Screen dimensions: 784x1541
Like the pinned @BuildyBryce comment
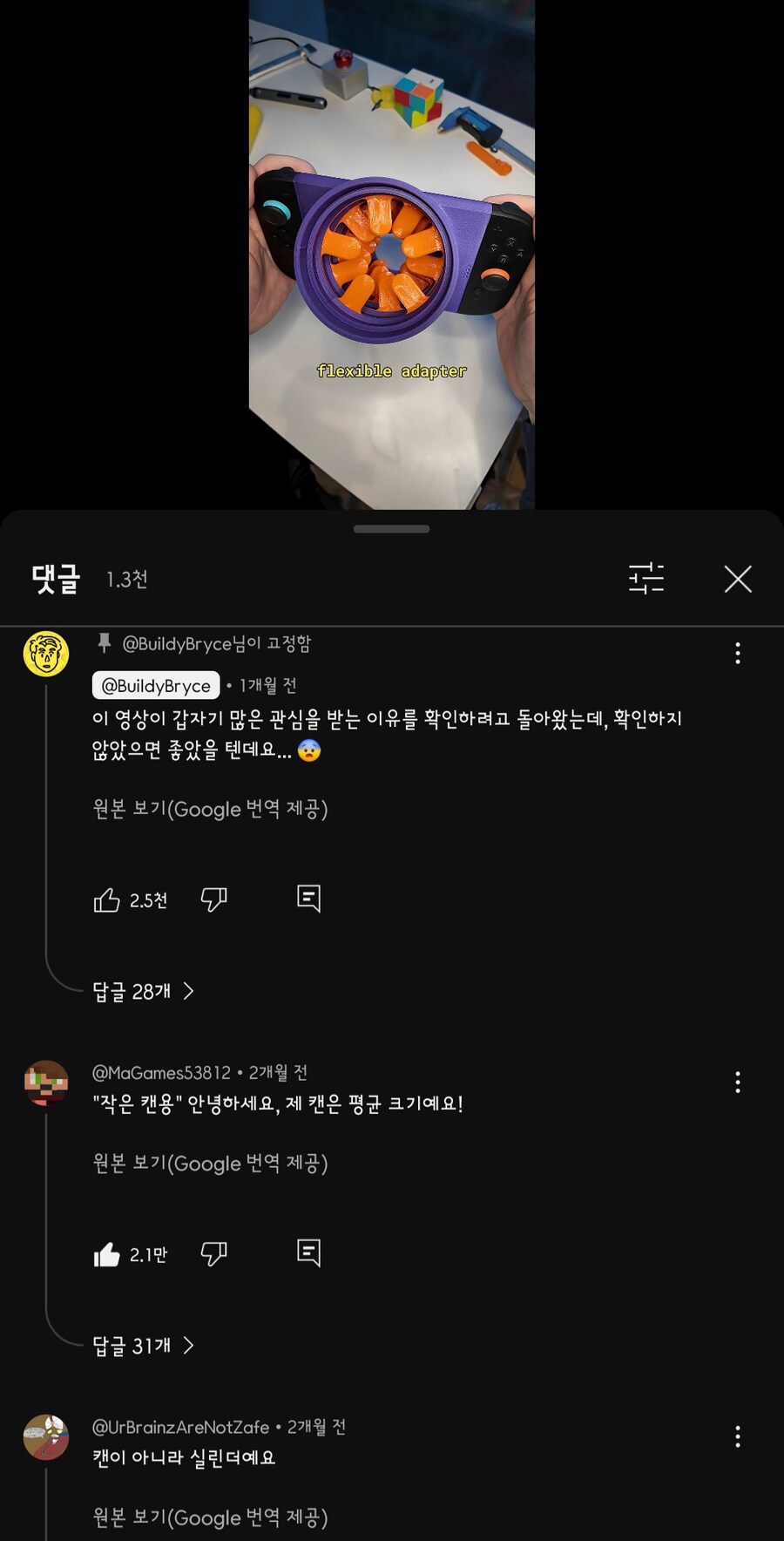point(106,899)
